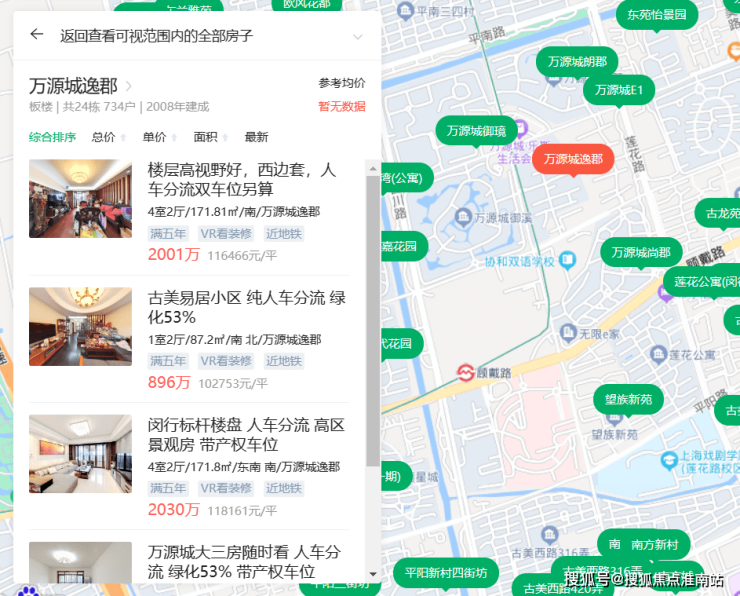Viewport: 740px width, 596px height.
Task: Sort listings by 最新
Action: 256,137
